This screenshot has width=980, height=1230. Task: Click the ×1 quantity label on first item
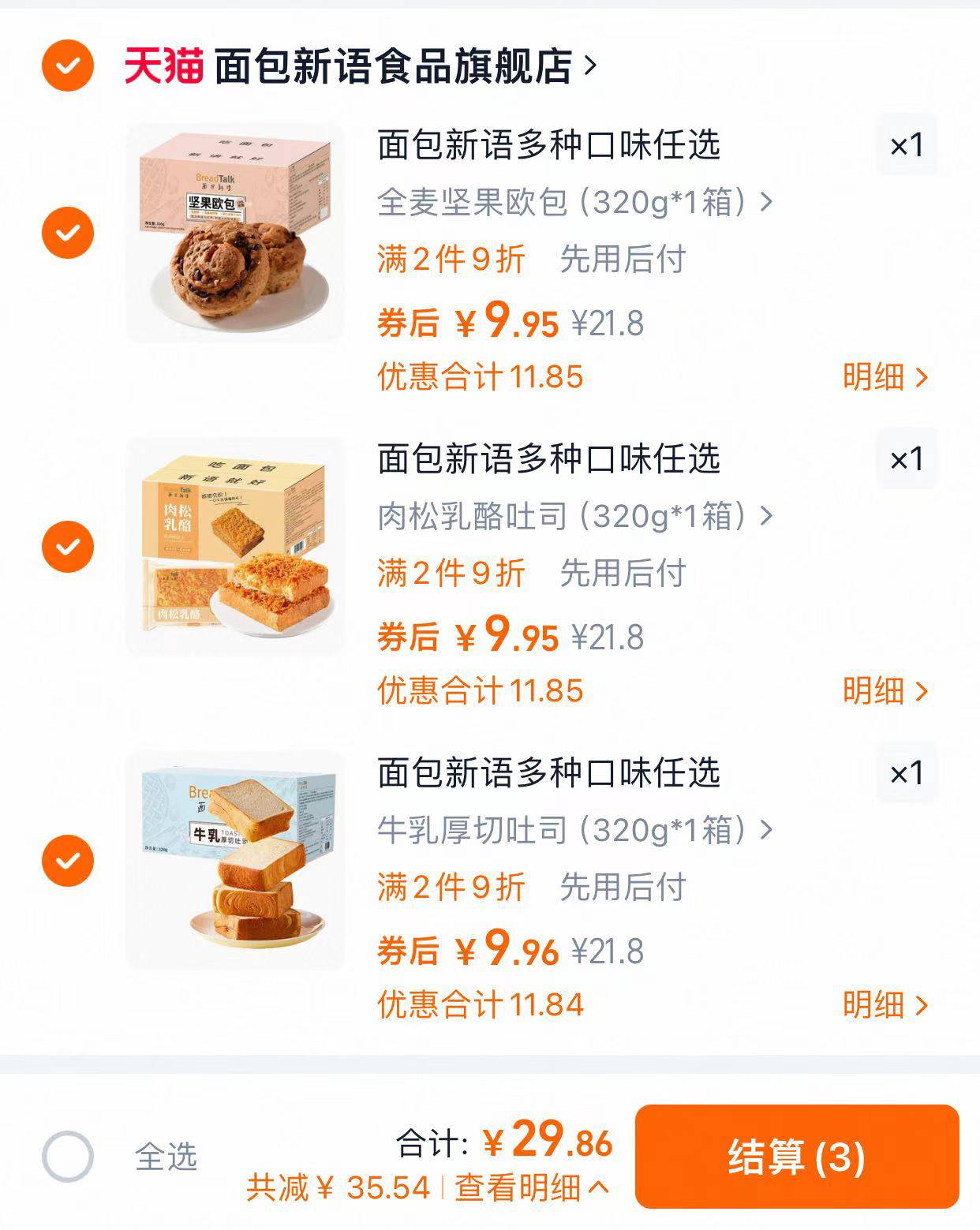[x=905, y=144]
